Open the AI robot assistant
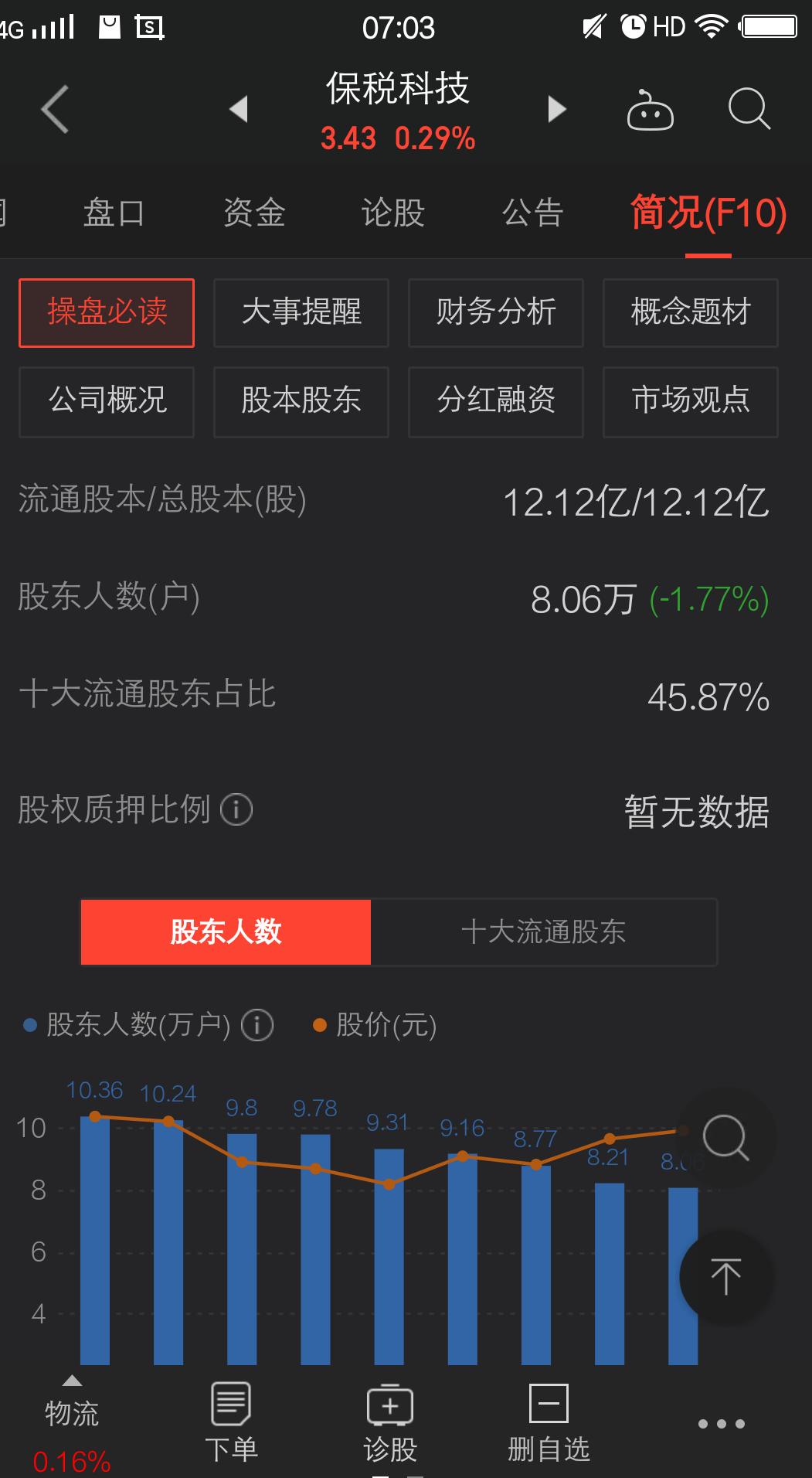Image resolution: width=812 pixels, height=1478 pixels. pyautogui.click(x=651, y=110)
